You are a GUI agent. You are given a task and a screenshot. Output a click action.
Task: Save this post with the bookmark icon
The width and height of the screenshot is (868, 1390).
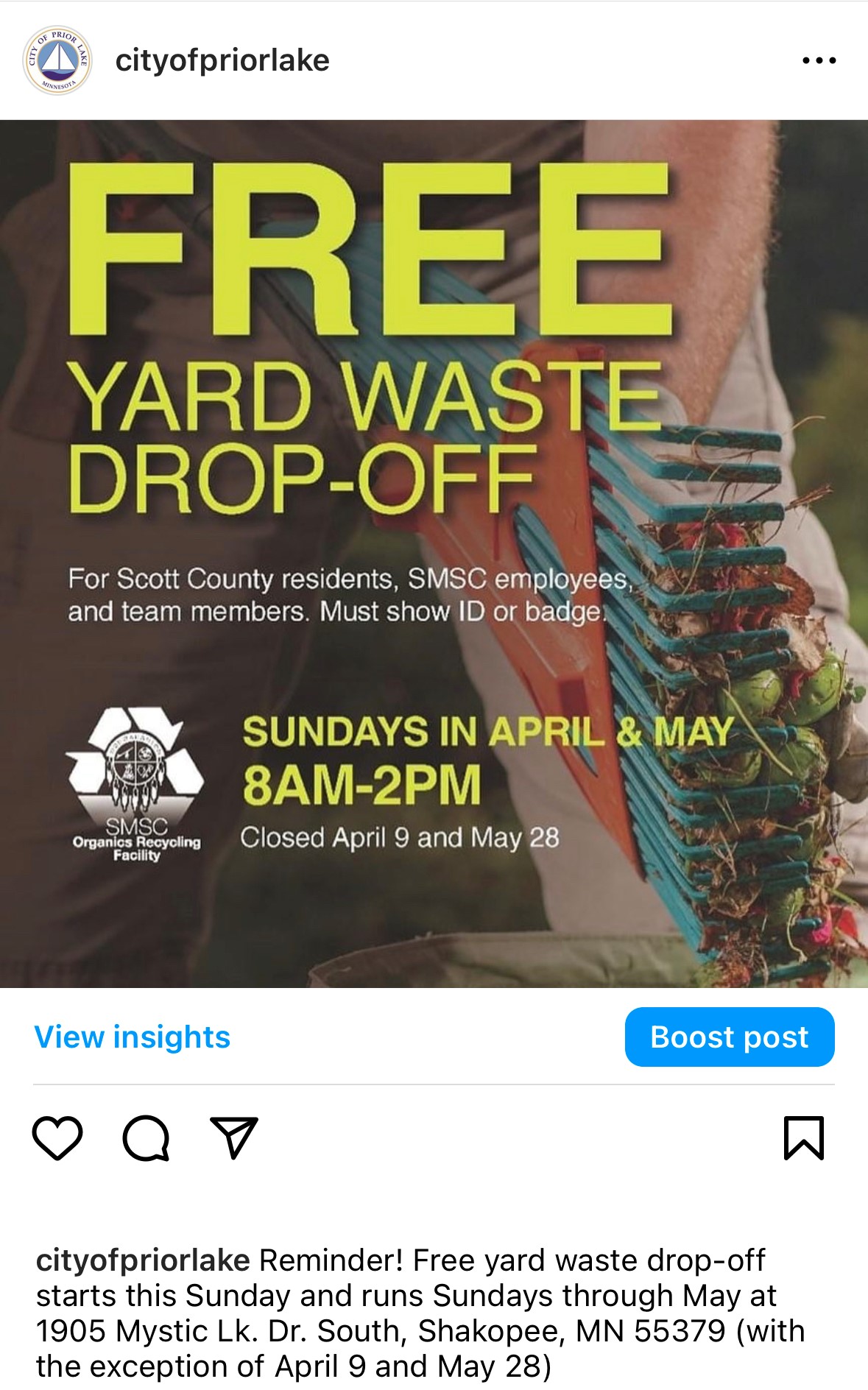[x=804, y=1138]
